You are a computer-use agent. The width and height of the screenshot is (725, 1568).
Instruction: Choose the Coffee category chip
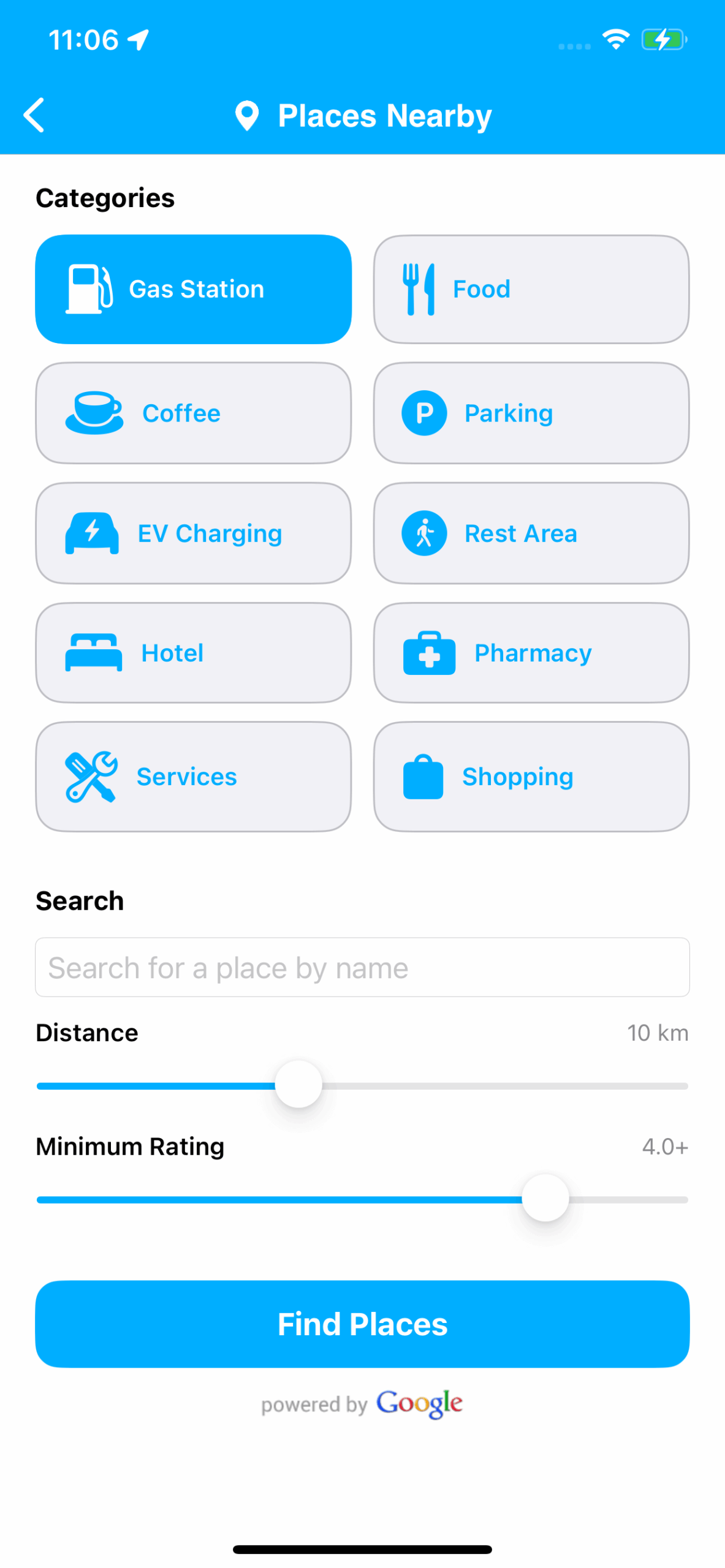(x=193, y=413)
